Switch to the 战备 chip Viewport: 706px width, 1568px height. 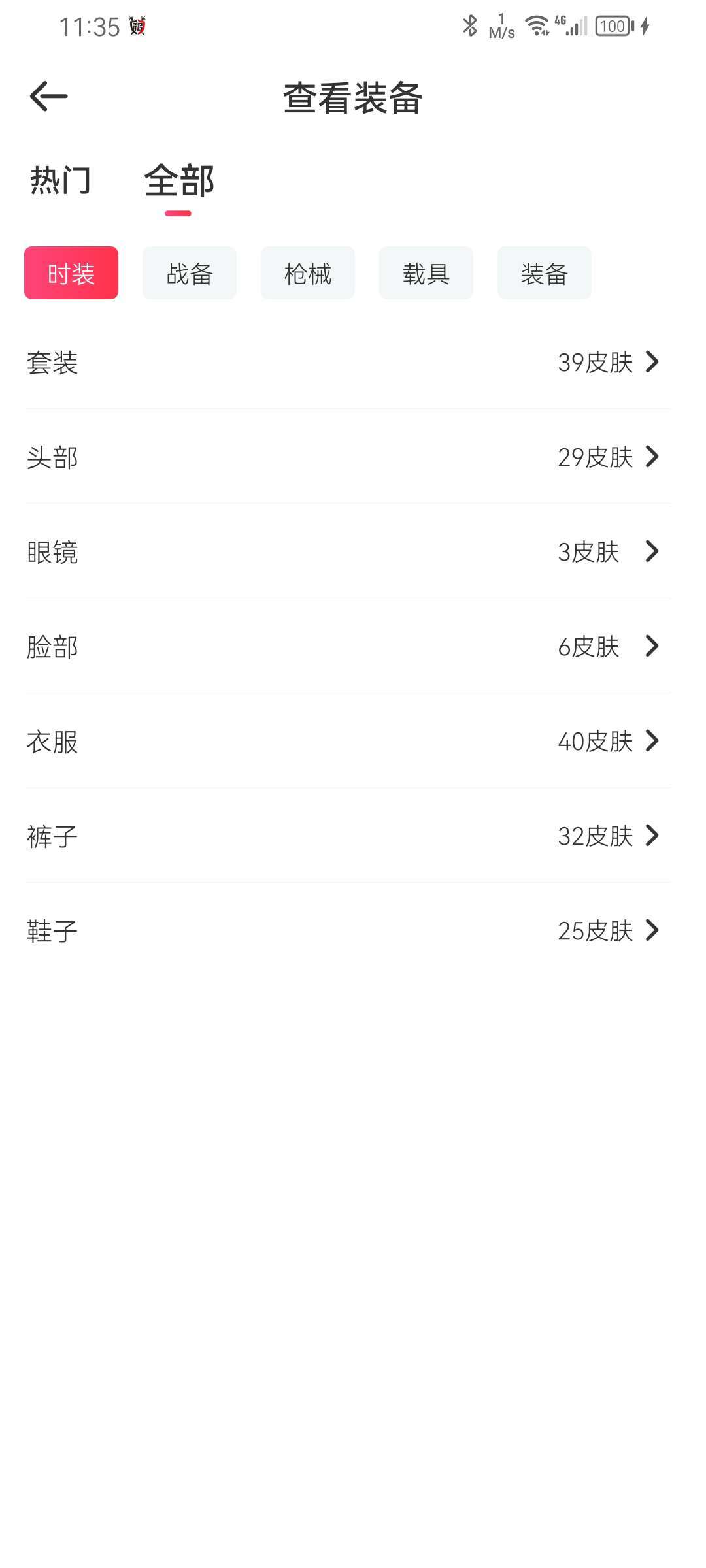point(190,273)
